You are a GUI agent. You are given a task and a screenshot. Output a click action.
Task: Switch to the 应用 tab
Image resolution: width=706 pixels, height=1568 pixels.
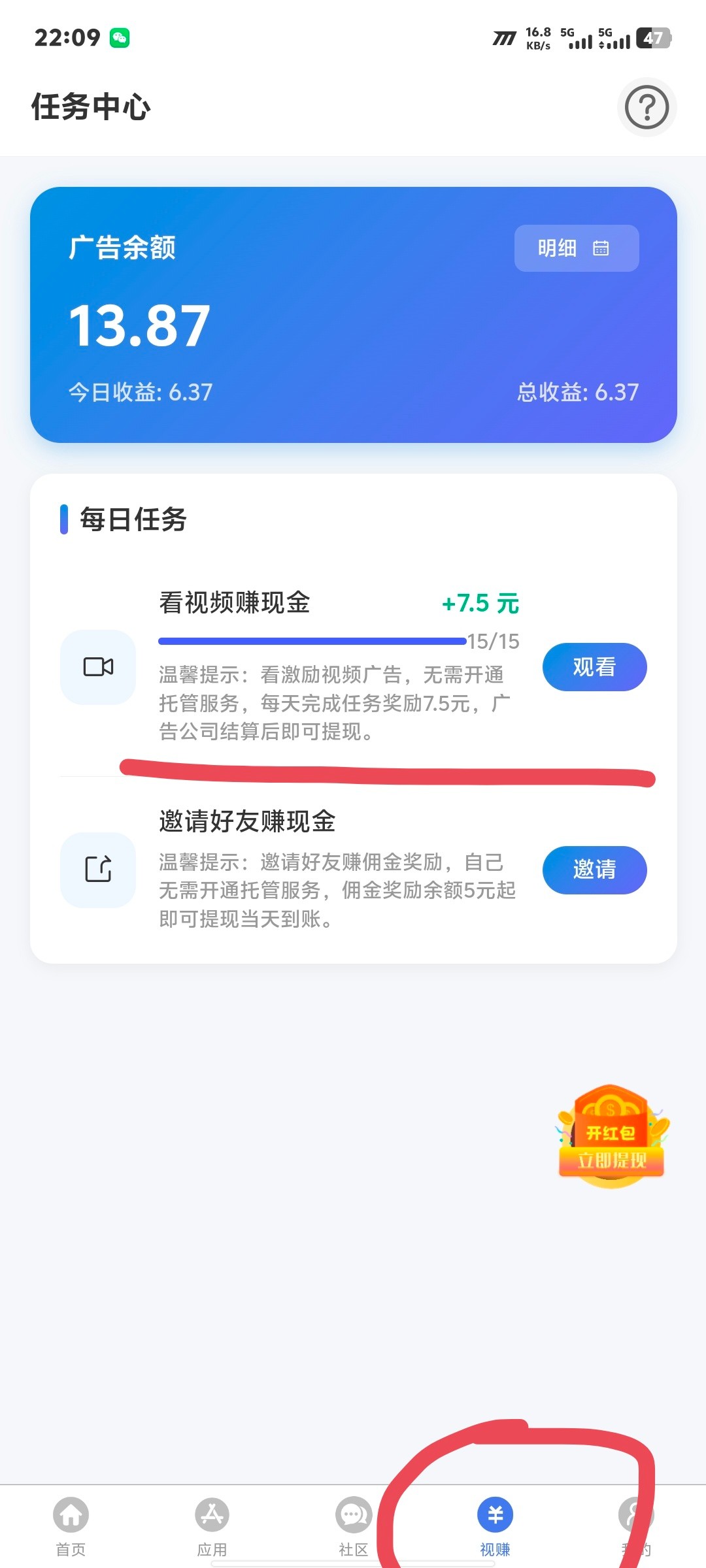click(212, 1526)
